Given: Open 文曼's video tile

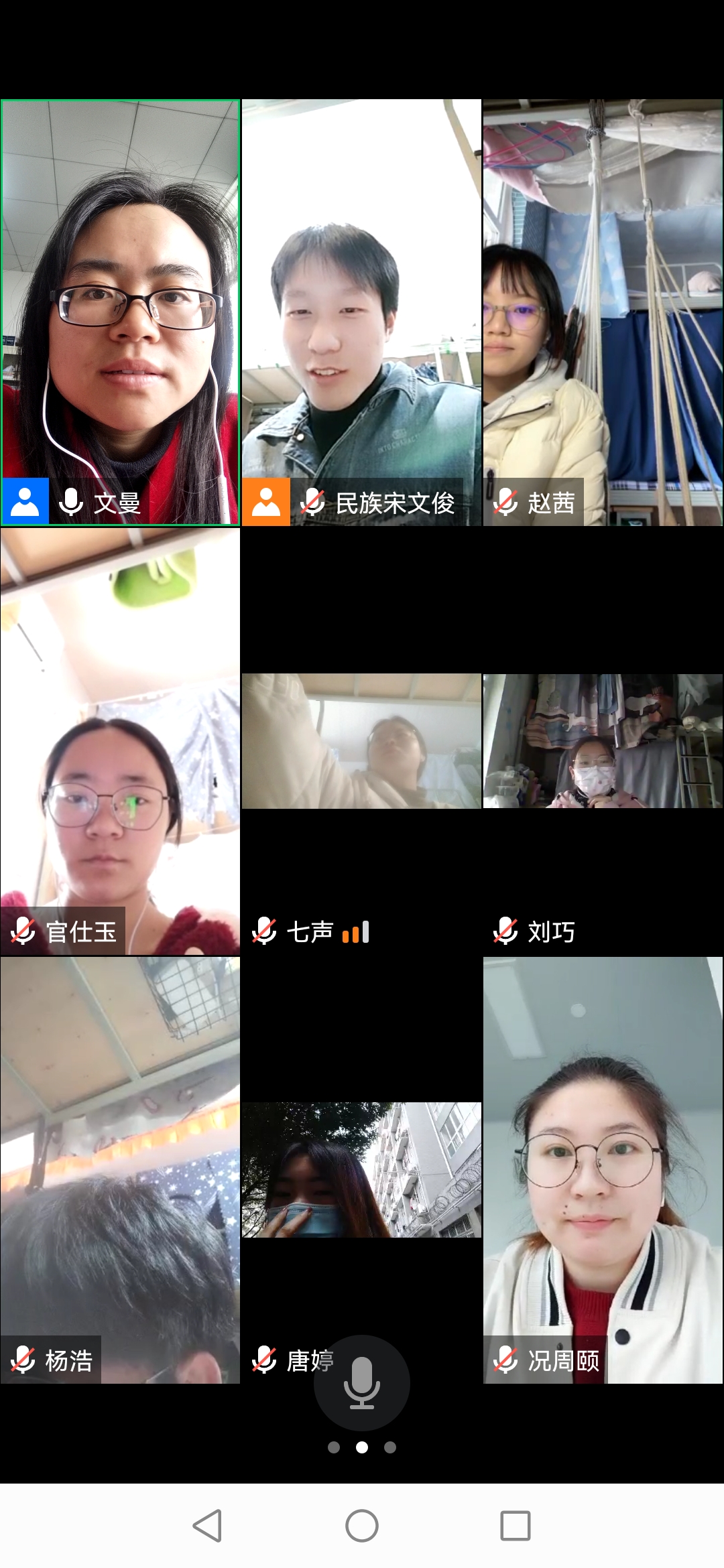Looking at the screenshot, I should 121,312.
